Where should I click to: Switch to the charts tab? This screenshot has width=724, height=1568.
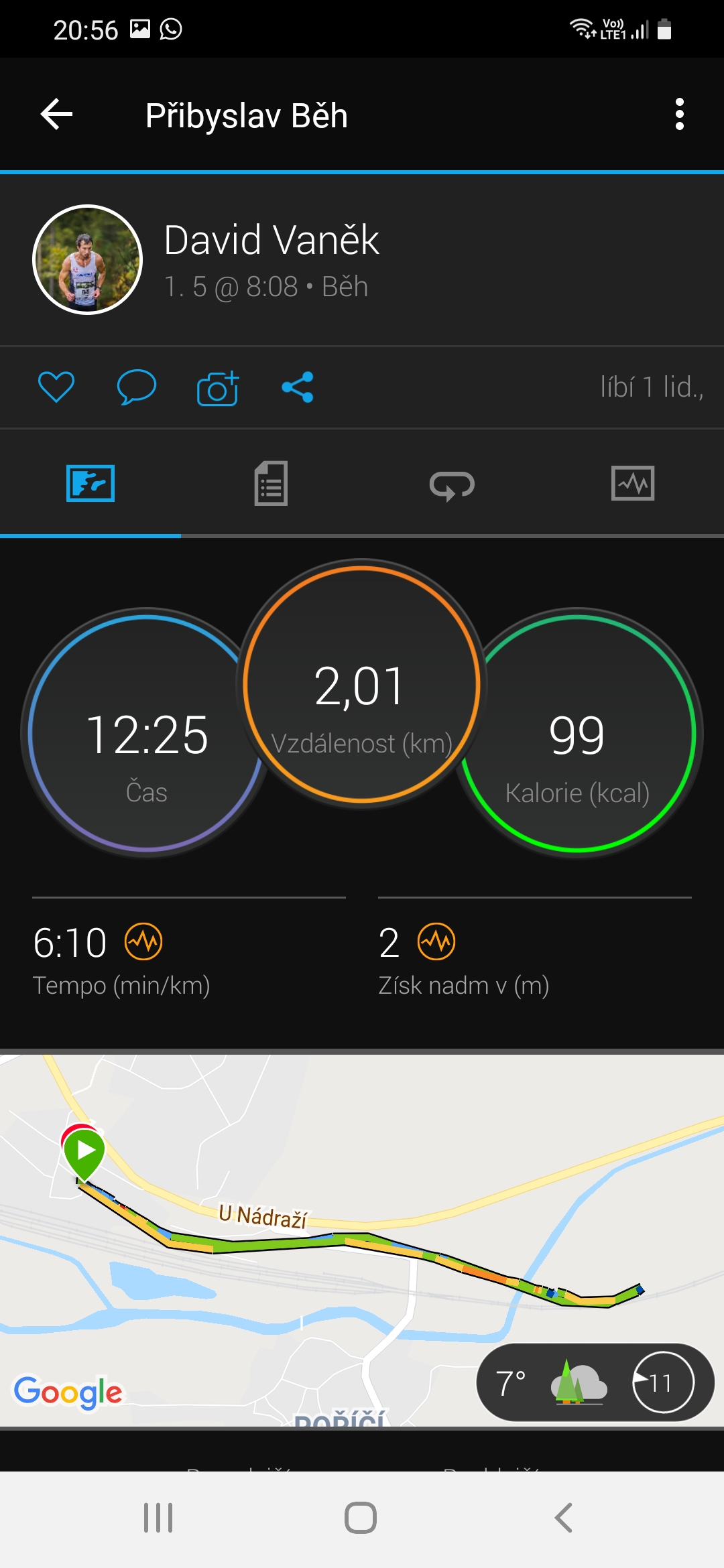[x=633, y=483]
